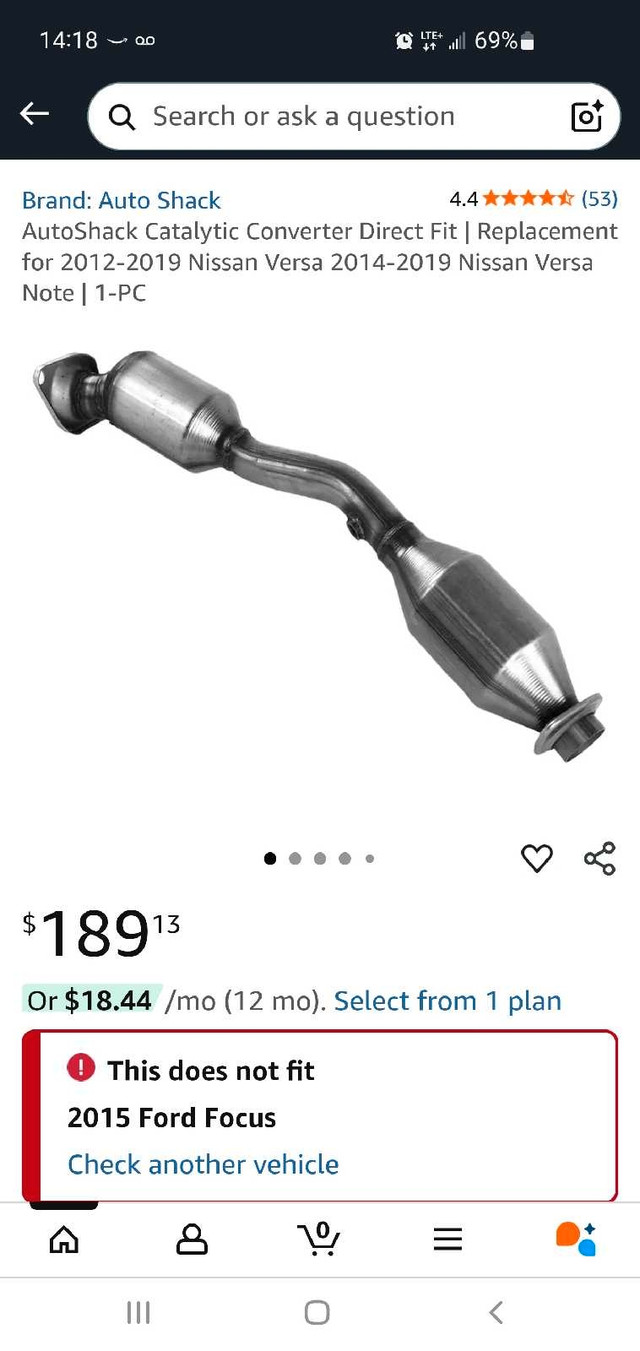Viewport: 640px width, 1351px height.
Task: Open the shopping cart
Action: coord(319,1238)
